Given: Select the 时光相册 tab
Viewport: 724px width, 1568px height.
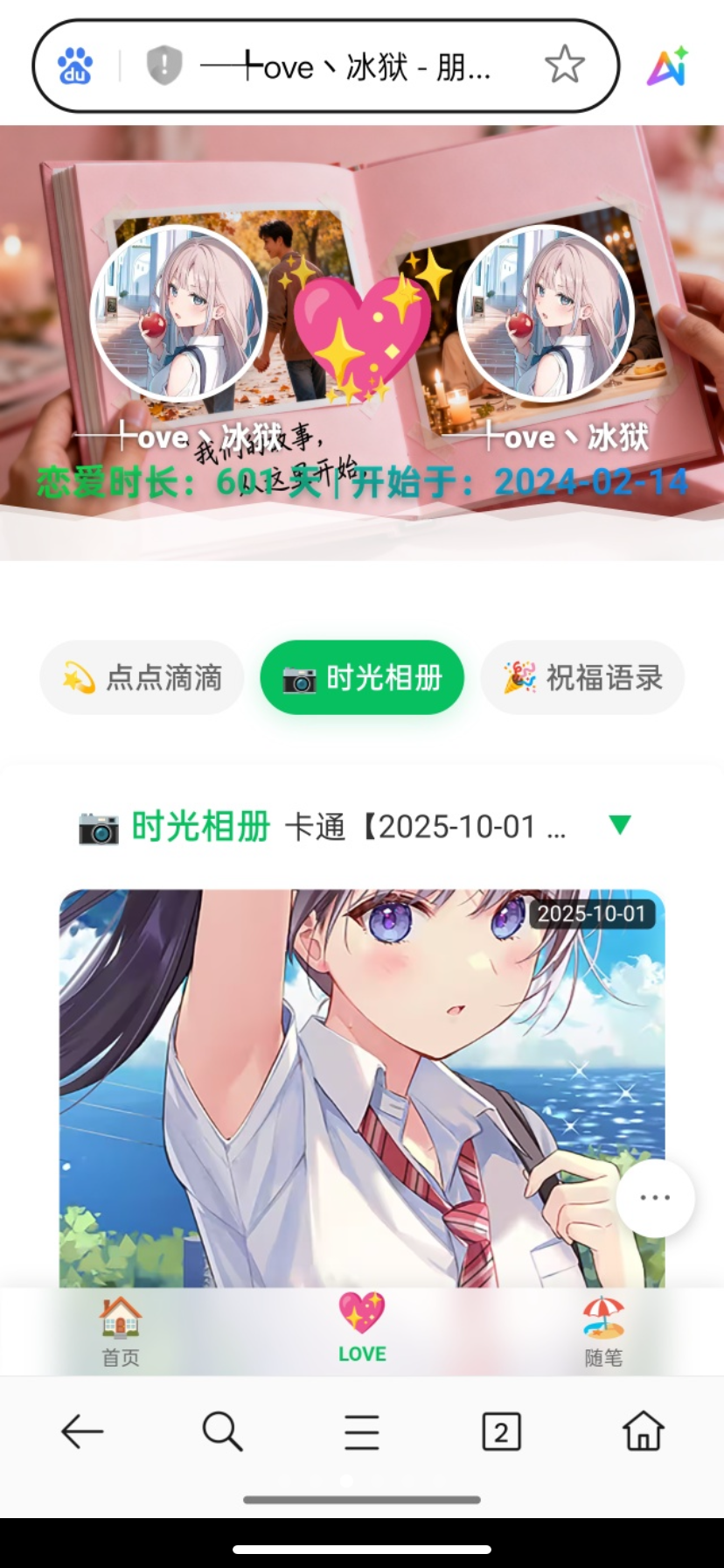Looking at the screenshot, I should [362, 678].
